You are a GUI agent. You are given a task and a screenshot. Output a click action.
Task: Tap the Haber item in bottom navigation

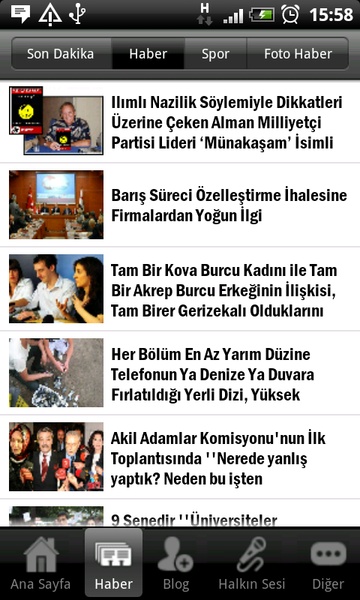coord(114,563)
